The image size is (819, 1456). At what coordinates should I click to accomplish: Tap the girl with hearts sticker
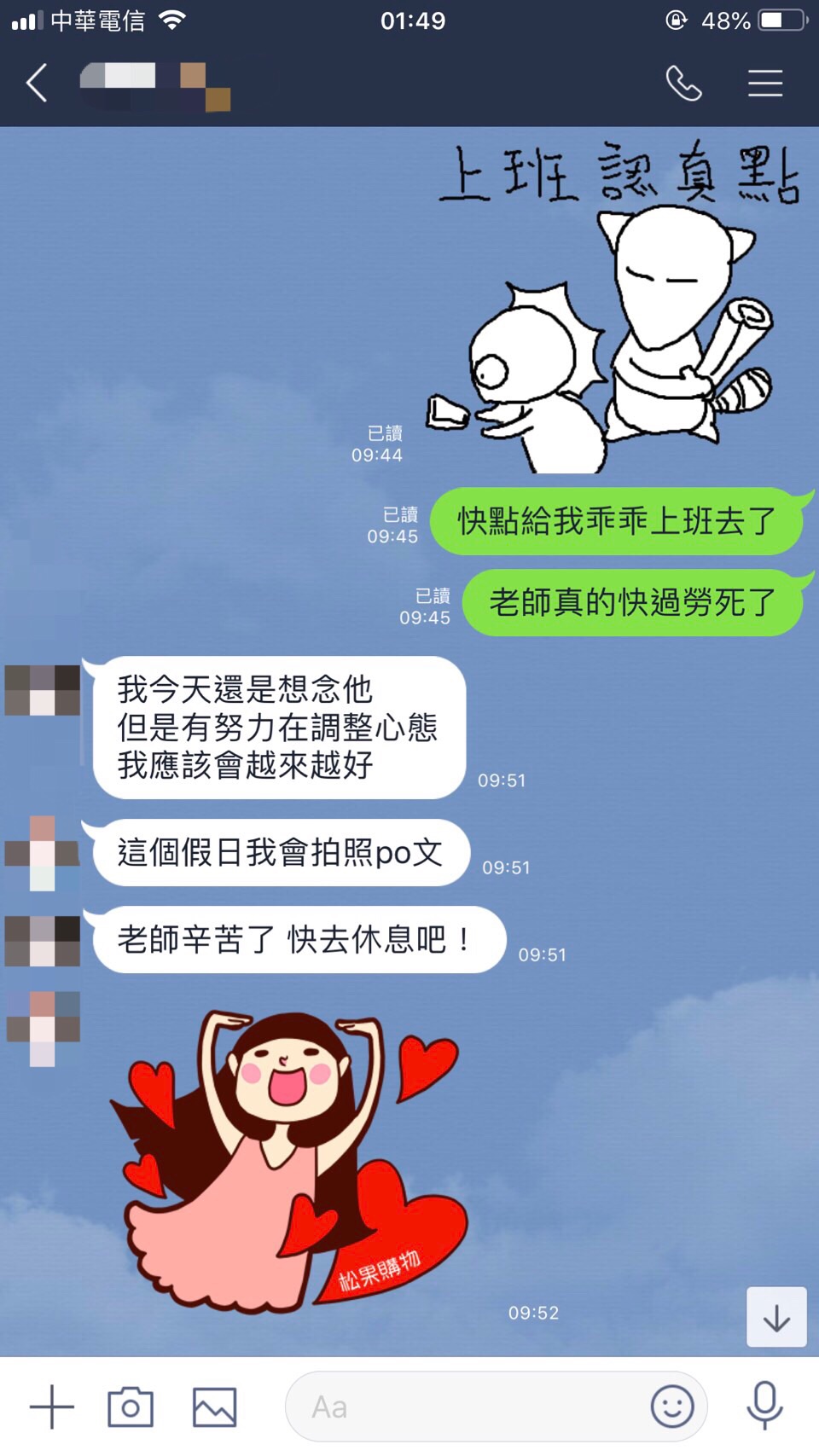[290, 1160]
